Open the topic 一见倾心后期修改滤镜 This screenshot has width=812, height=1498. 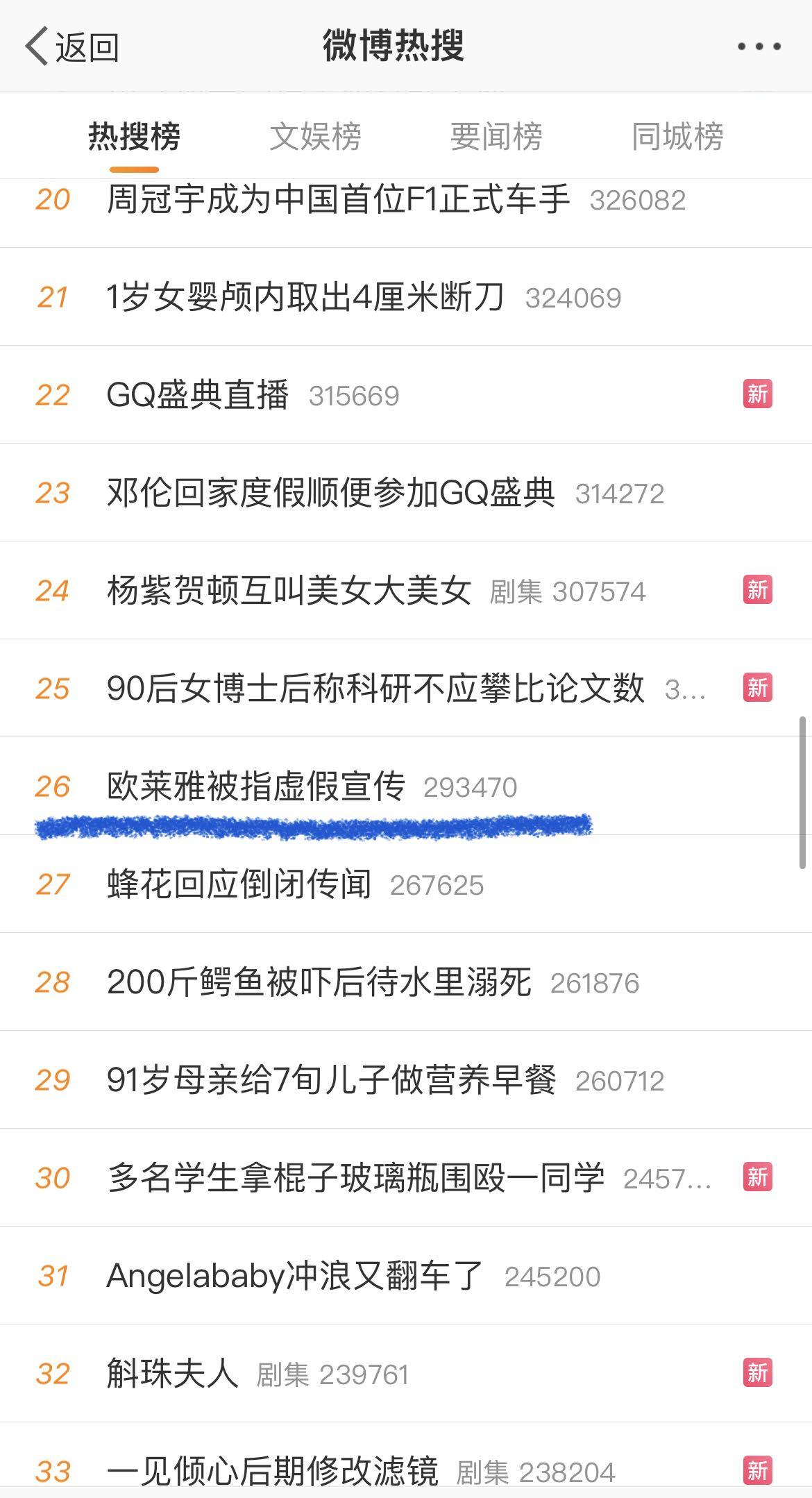[x=272, y=1471]
